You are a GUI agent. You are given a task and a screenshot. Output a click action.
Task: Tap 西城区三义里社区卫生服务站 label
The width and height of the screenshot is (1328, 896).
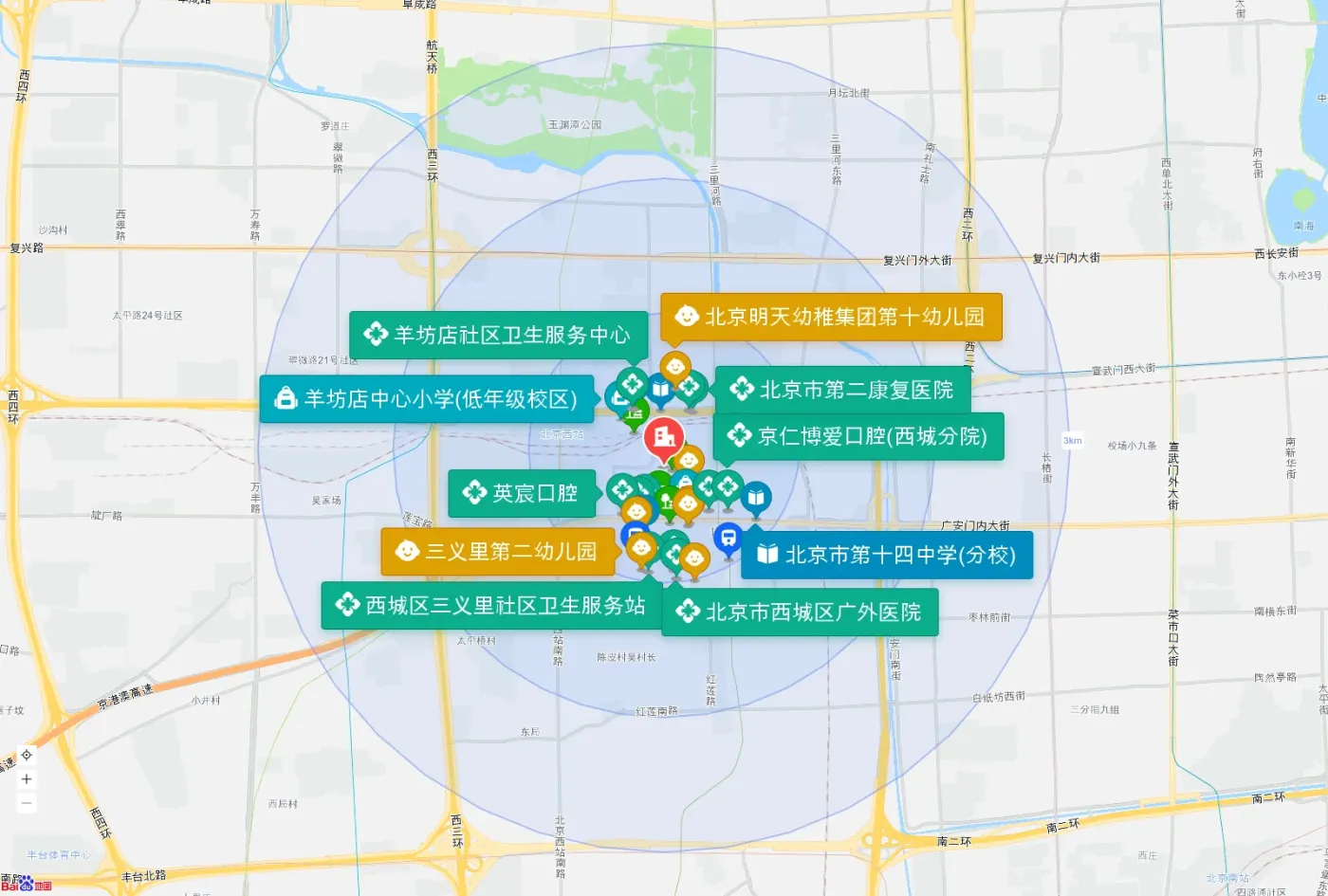click(x=492, y=606)
